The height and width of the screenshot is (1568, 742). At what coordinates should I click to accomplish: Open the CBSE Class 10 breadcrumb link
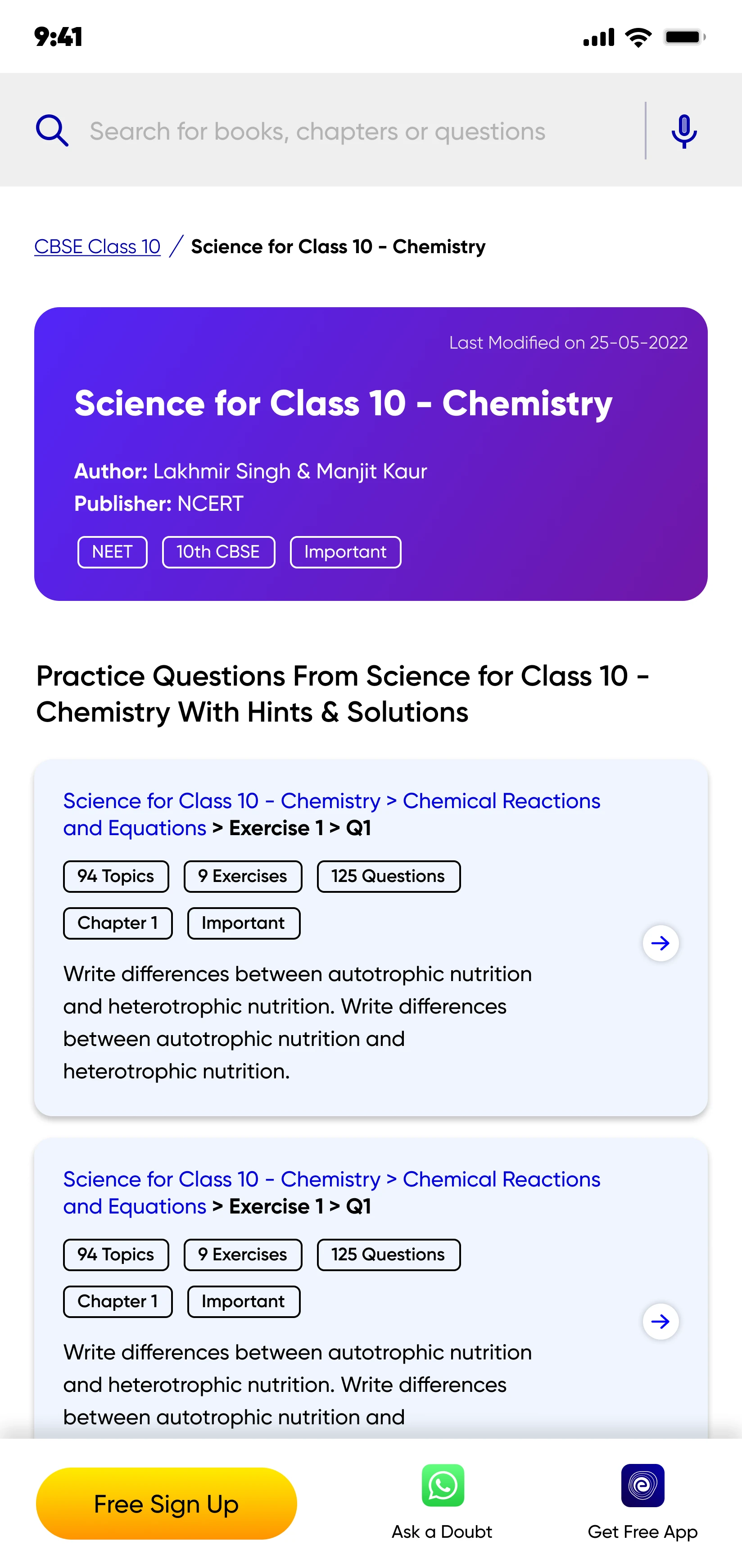97,246
